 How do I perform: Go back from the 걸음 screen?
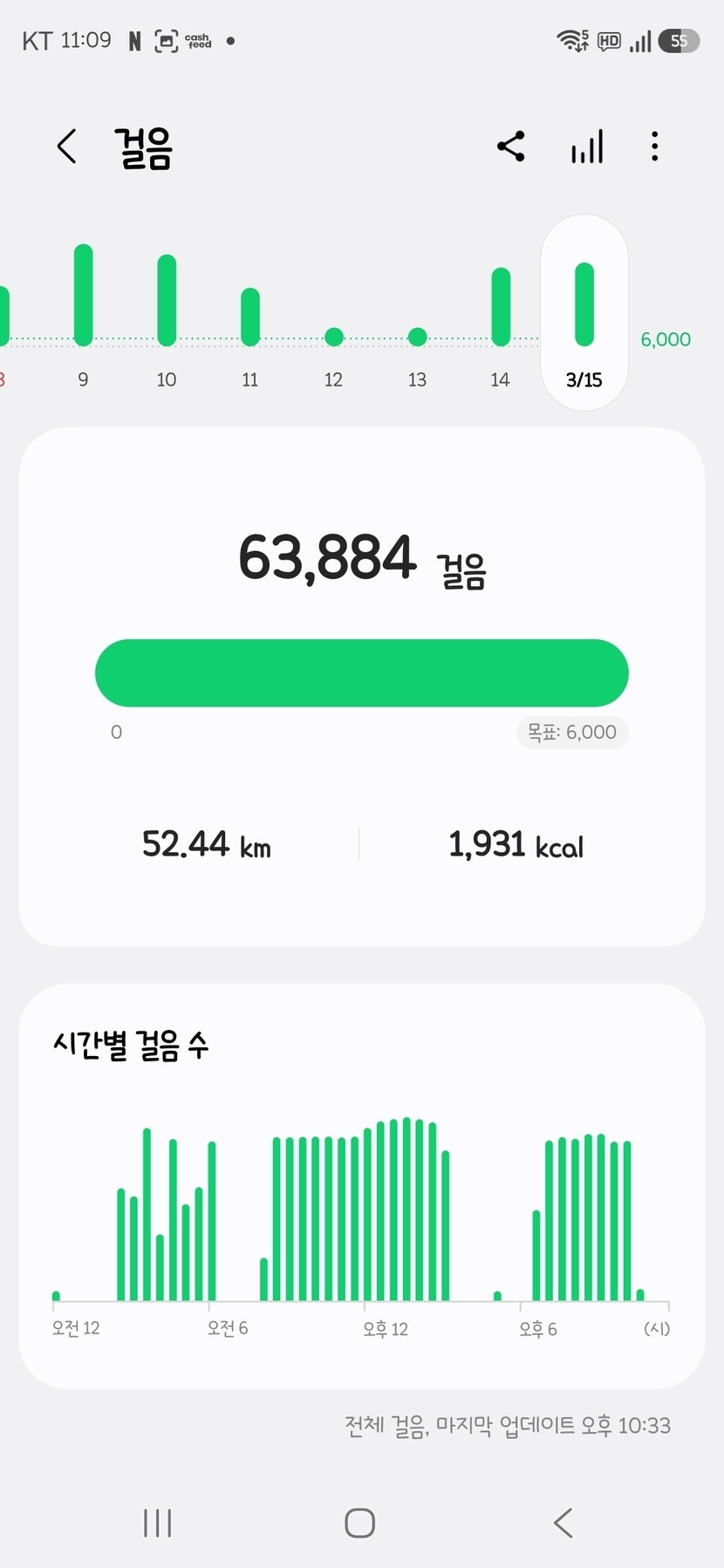coord(67,147)
